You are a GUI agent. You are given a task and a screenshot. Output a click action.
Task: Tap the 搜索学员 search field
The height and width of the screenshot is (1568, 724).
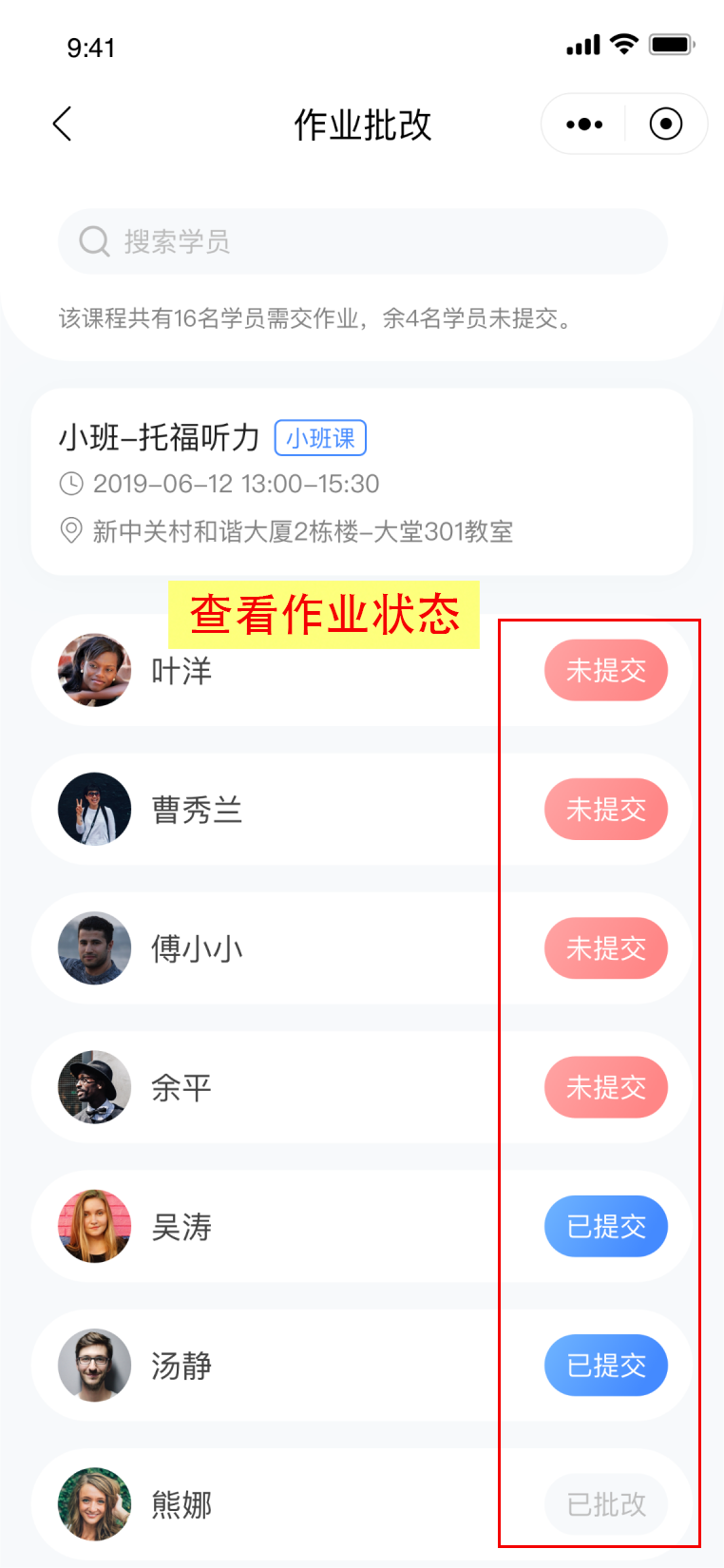pyautogui.click(x=363, y=241)
